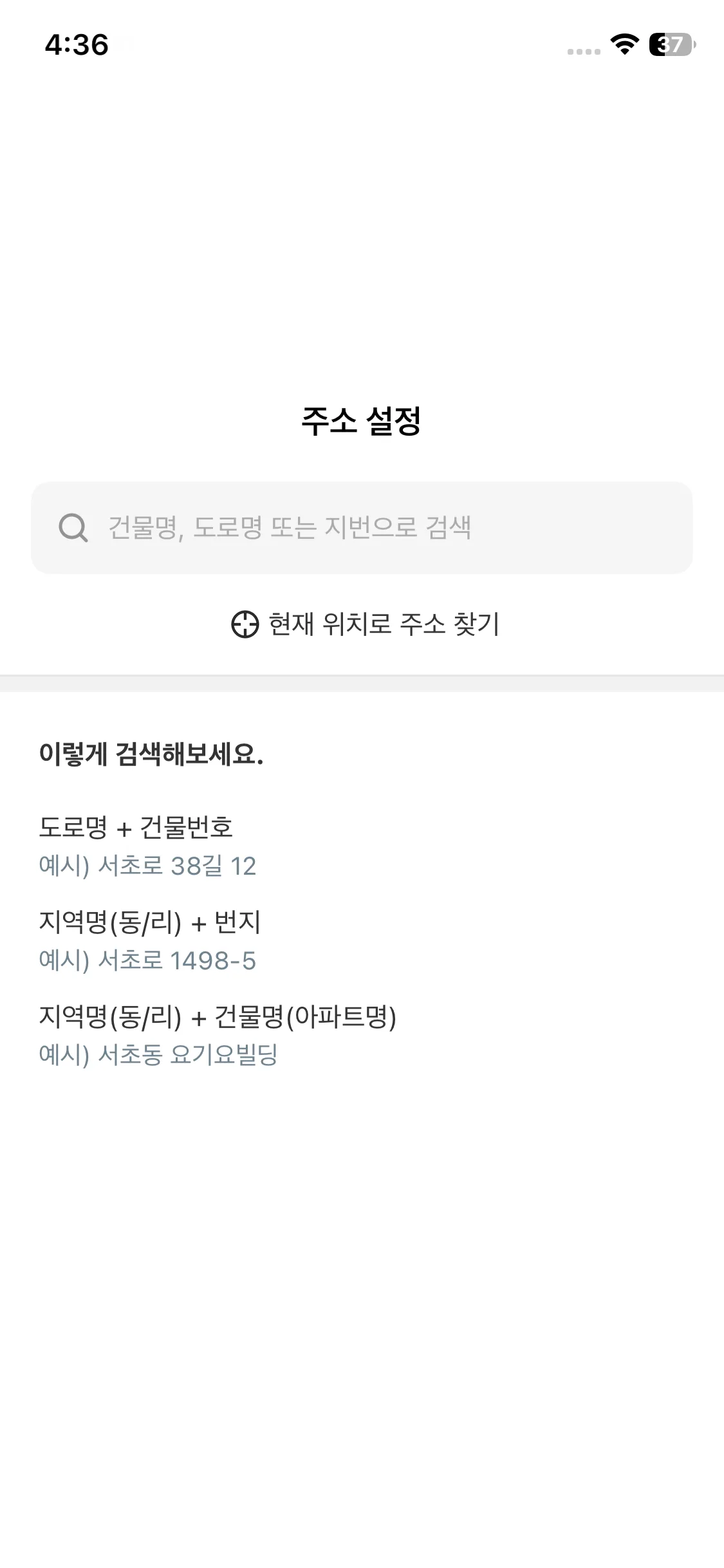Find address using current location
Image resolution: width=724 pixels, height=1568 pixels.
pos(365,624)
